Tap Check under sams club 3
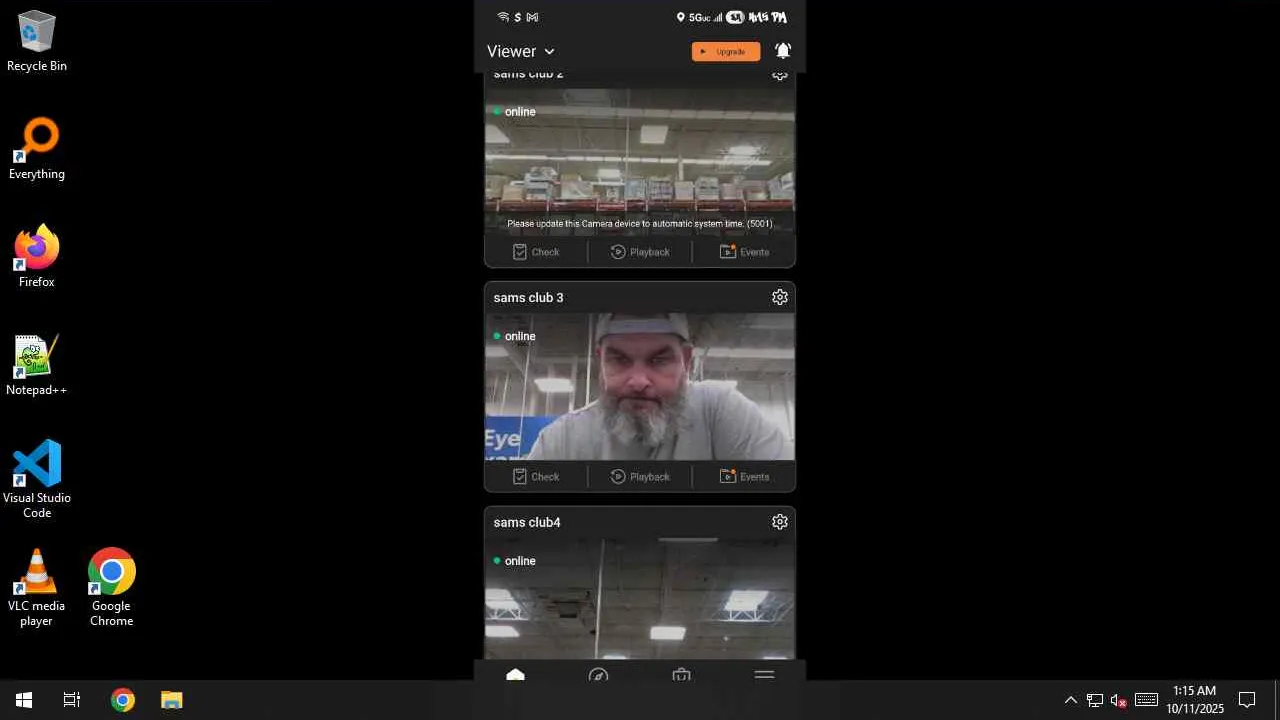 pyautogui.click(x=536, y=477)
